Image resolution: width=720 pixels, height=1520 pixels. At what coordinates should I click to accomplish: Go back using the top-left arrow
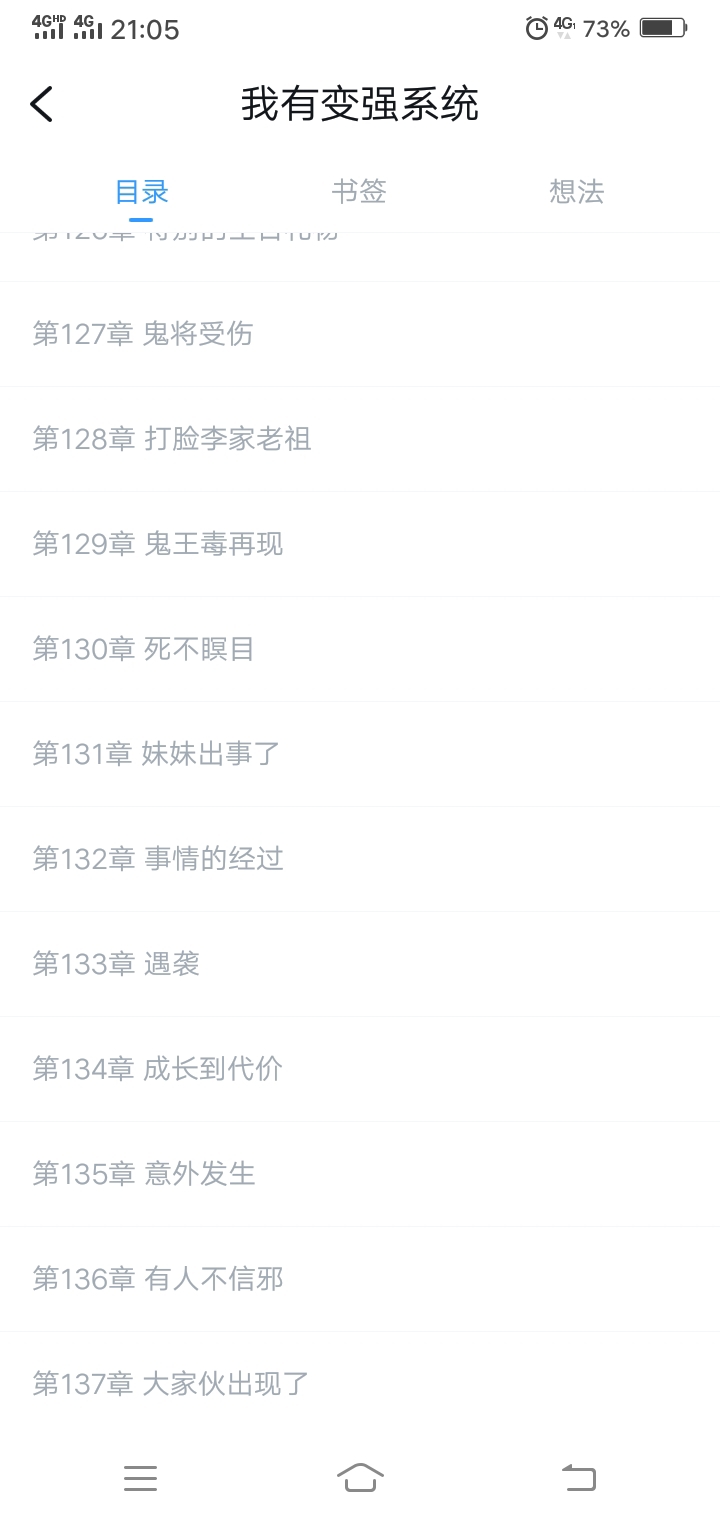(x=41, y=104)
